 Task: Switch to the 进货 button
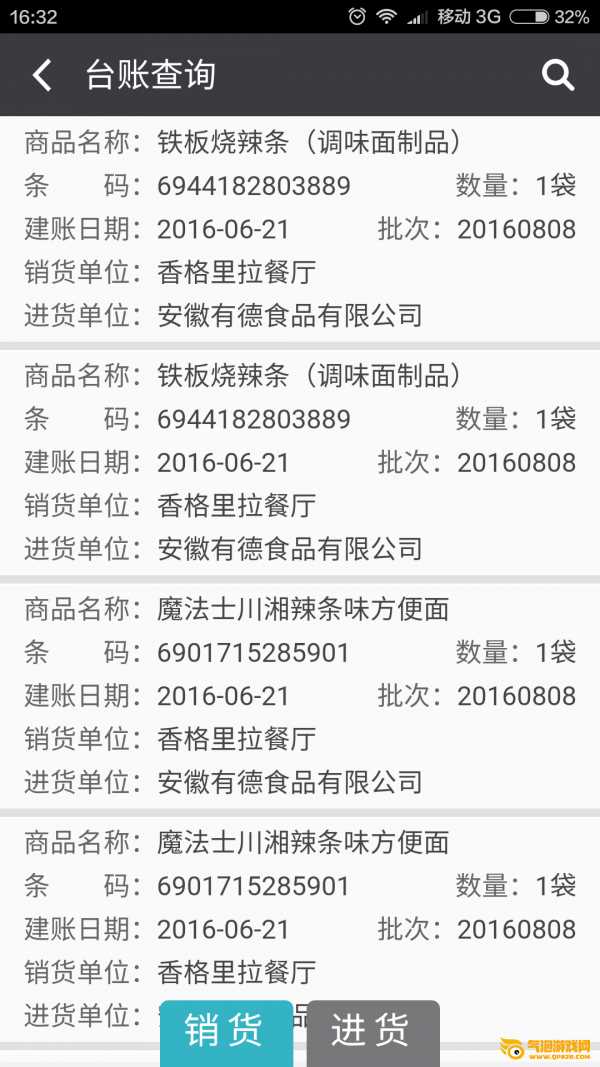[x=372, y=1032]
